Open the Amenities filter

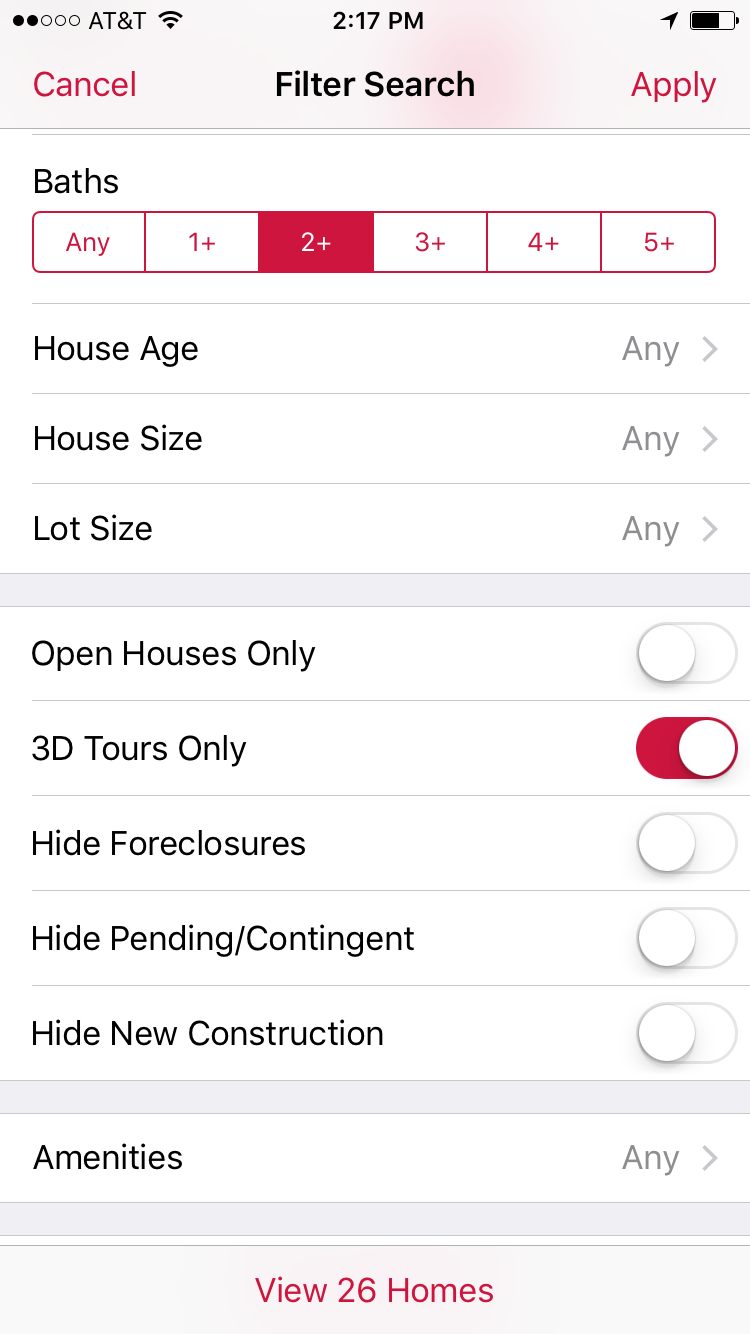375,1158
